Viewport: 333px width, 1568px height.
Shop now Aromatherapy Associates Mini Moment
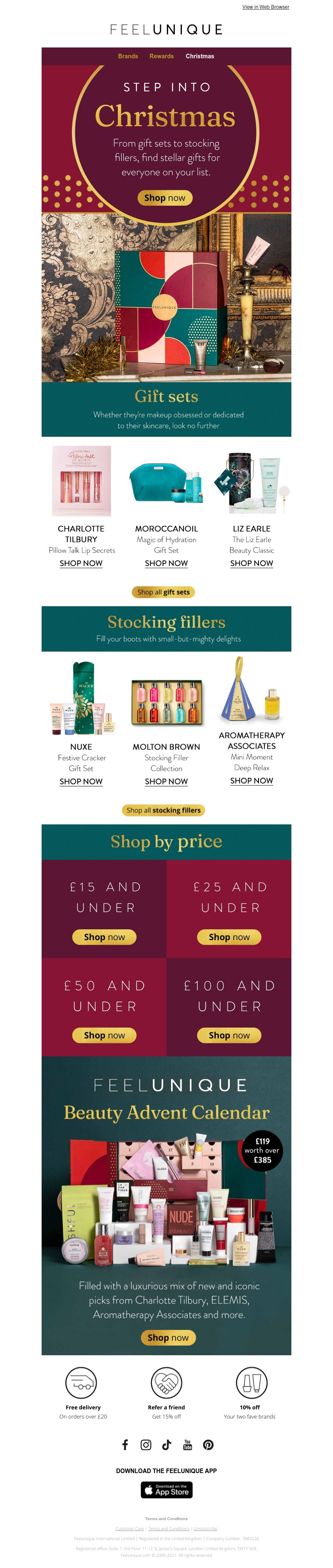click(x=251, y=780)
